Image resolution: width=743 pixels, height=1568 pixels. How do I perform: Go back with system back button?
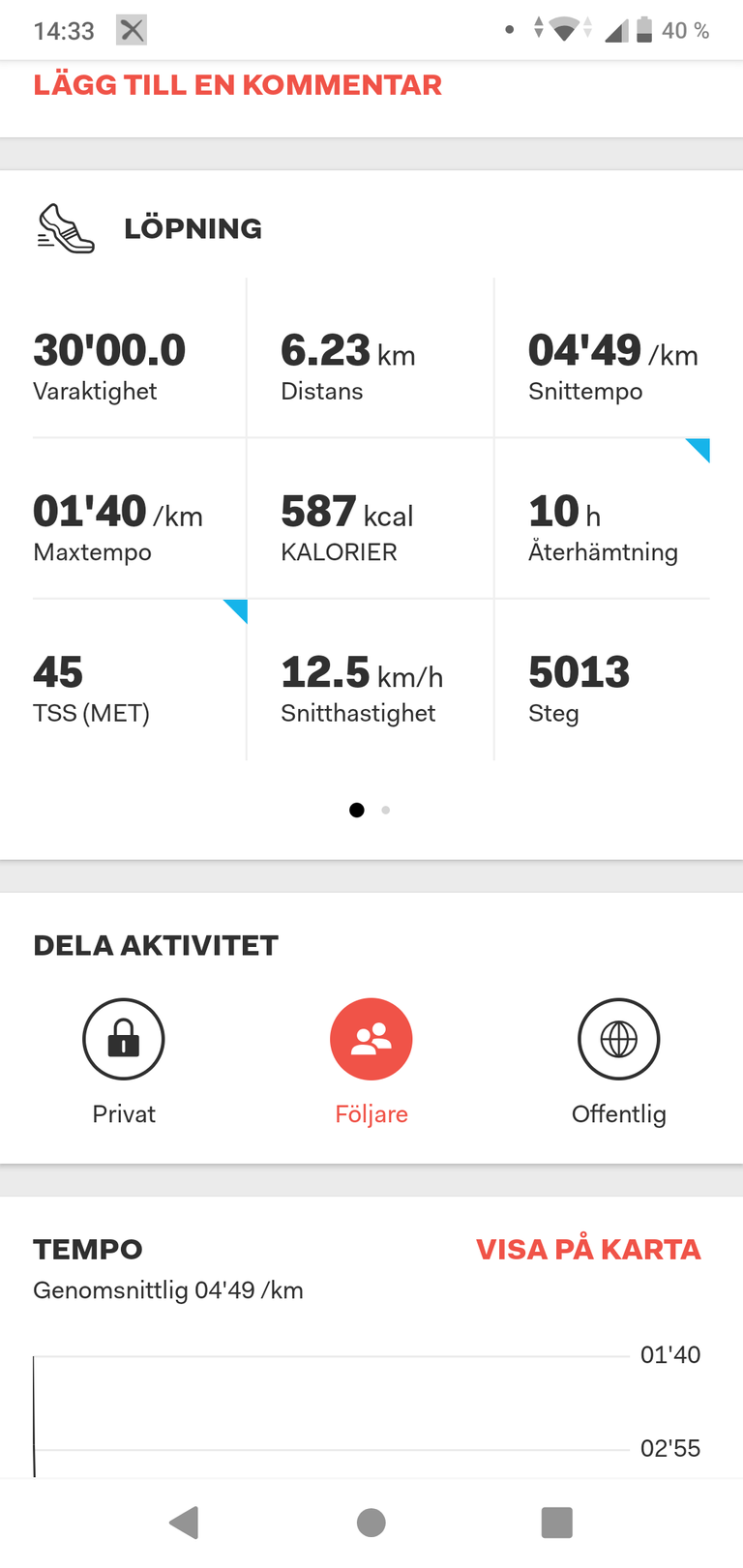coord(184,1523)
